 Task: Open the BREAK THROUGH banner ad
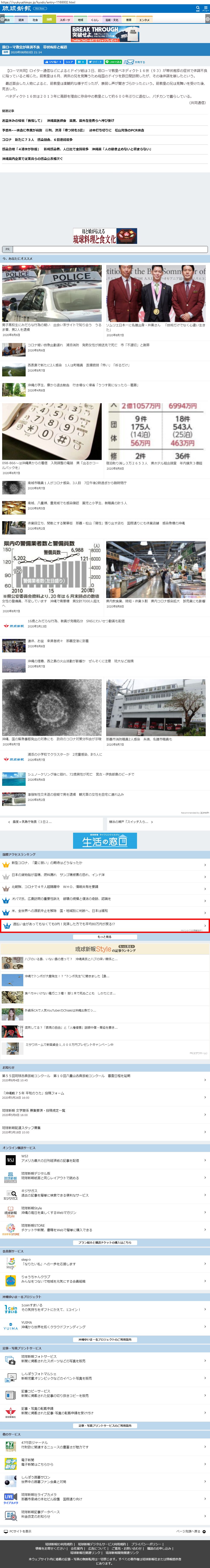tap(105, 33)
